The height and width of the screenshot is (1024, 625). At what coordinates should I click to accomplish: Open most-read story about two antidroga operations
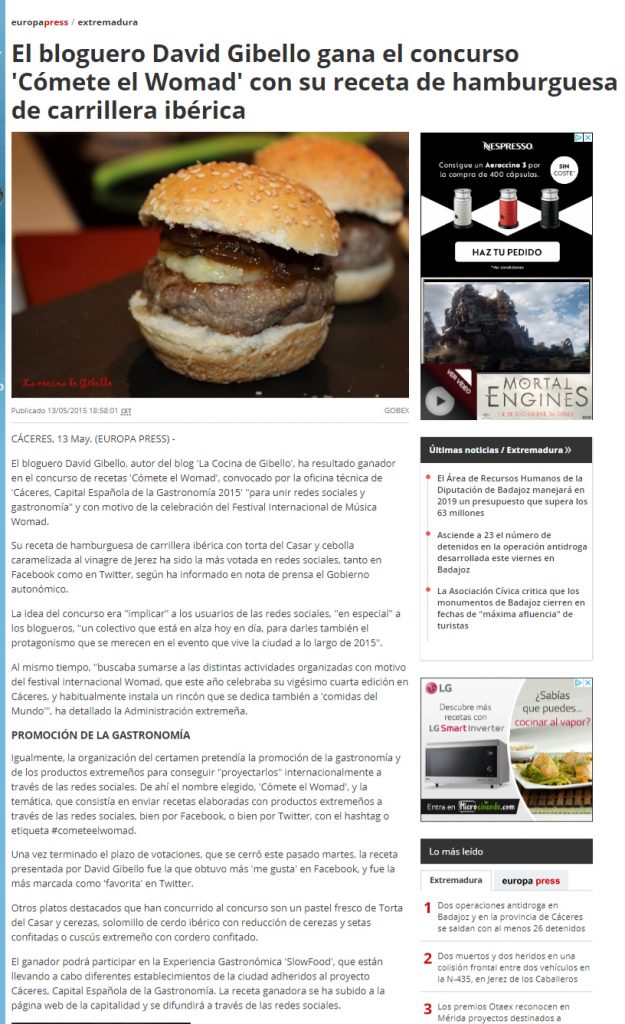[512, 916]
